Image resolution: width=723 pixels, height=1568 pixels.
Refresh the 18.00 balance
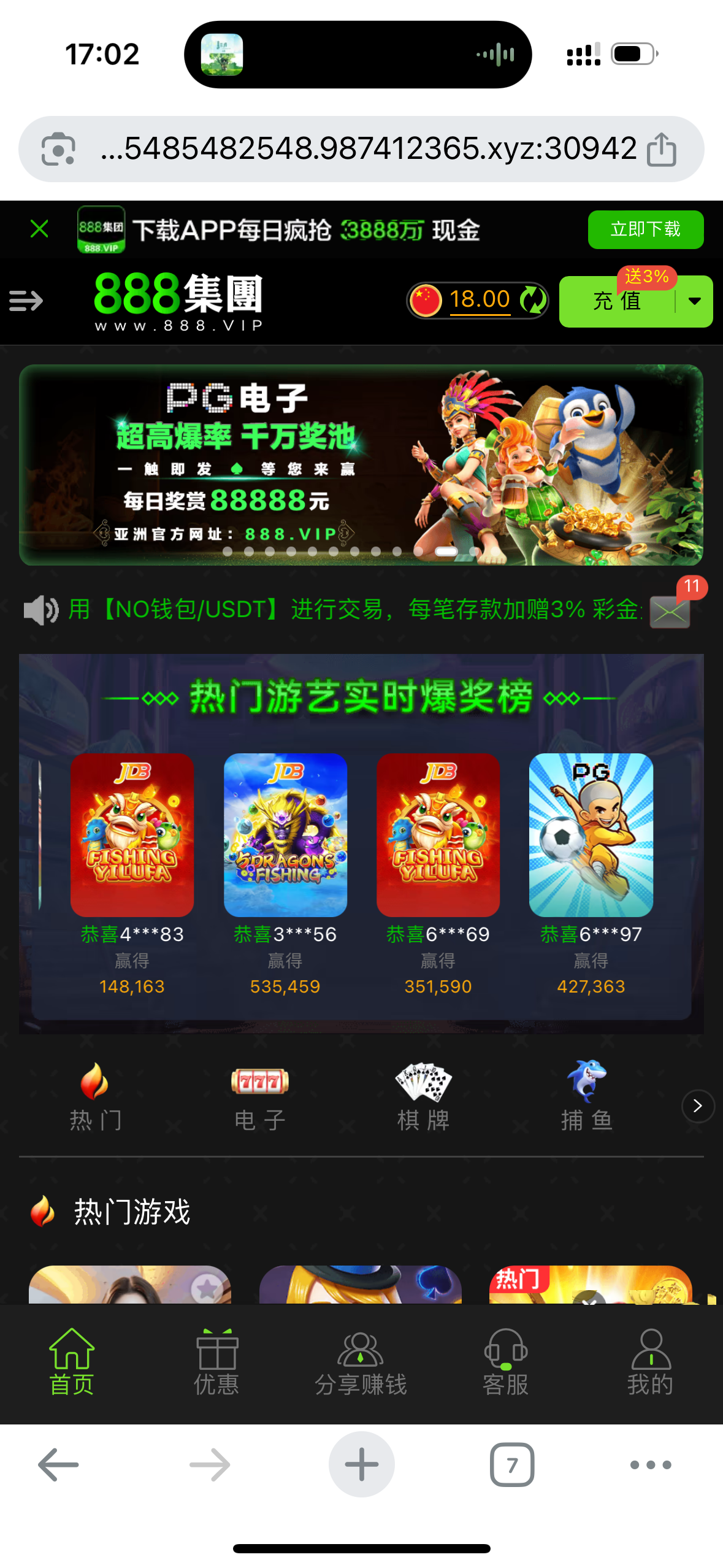[x=532, y=300]
